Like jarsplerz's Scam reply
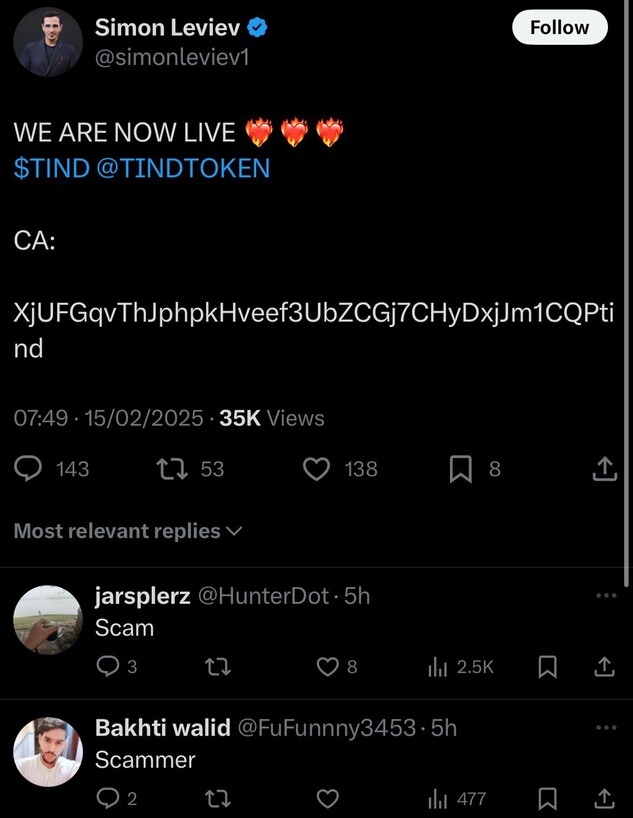The width and height of the screenshot is (633, 818). tap(327, 666)
